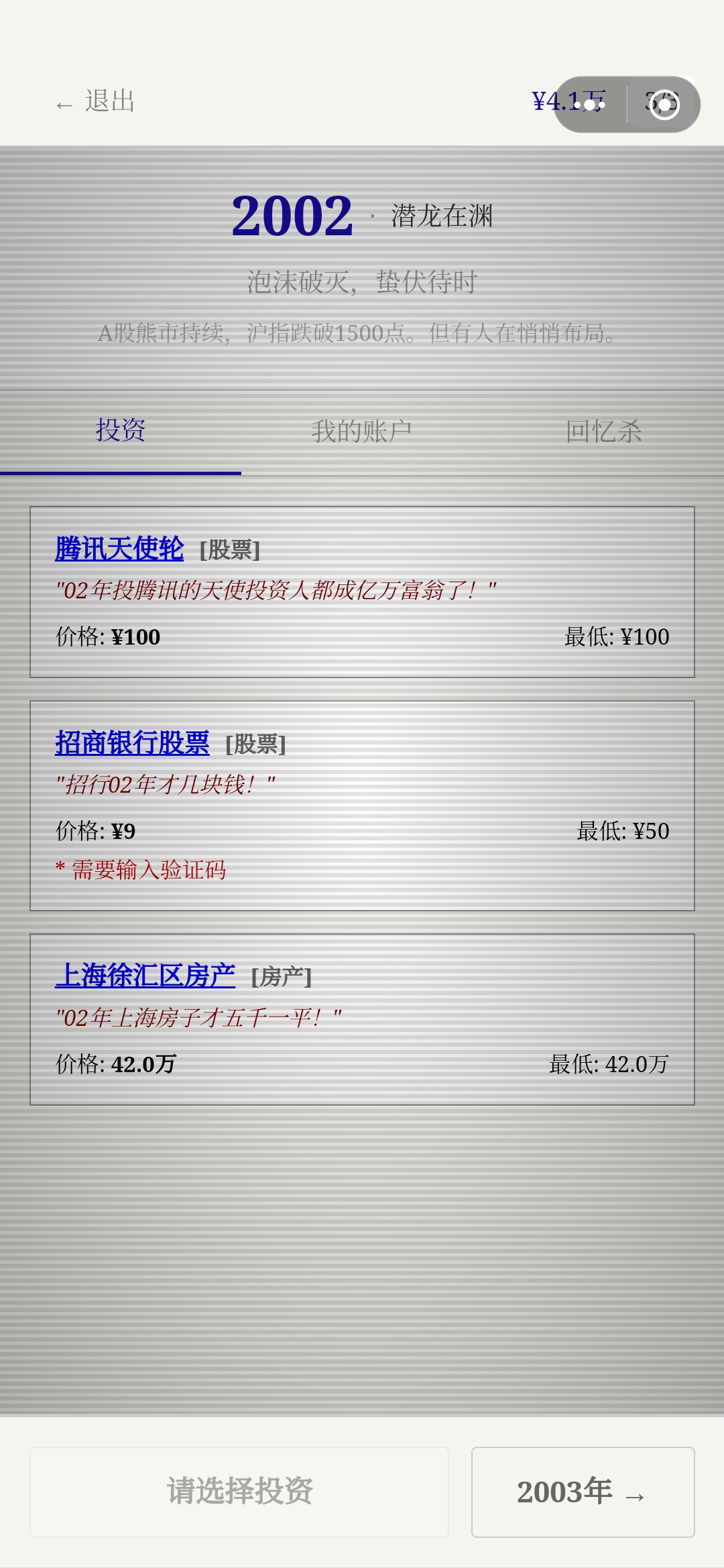Viewport: 724px width, 1568px height.
Task: Open the mini program more-options menu
Action: [x=589, y=105]
